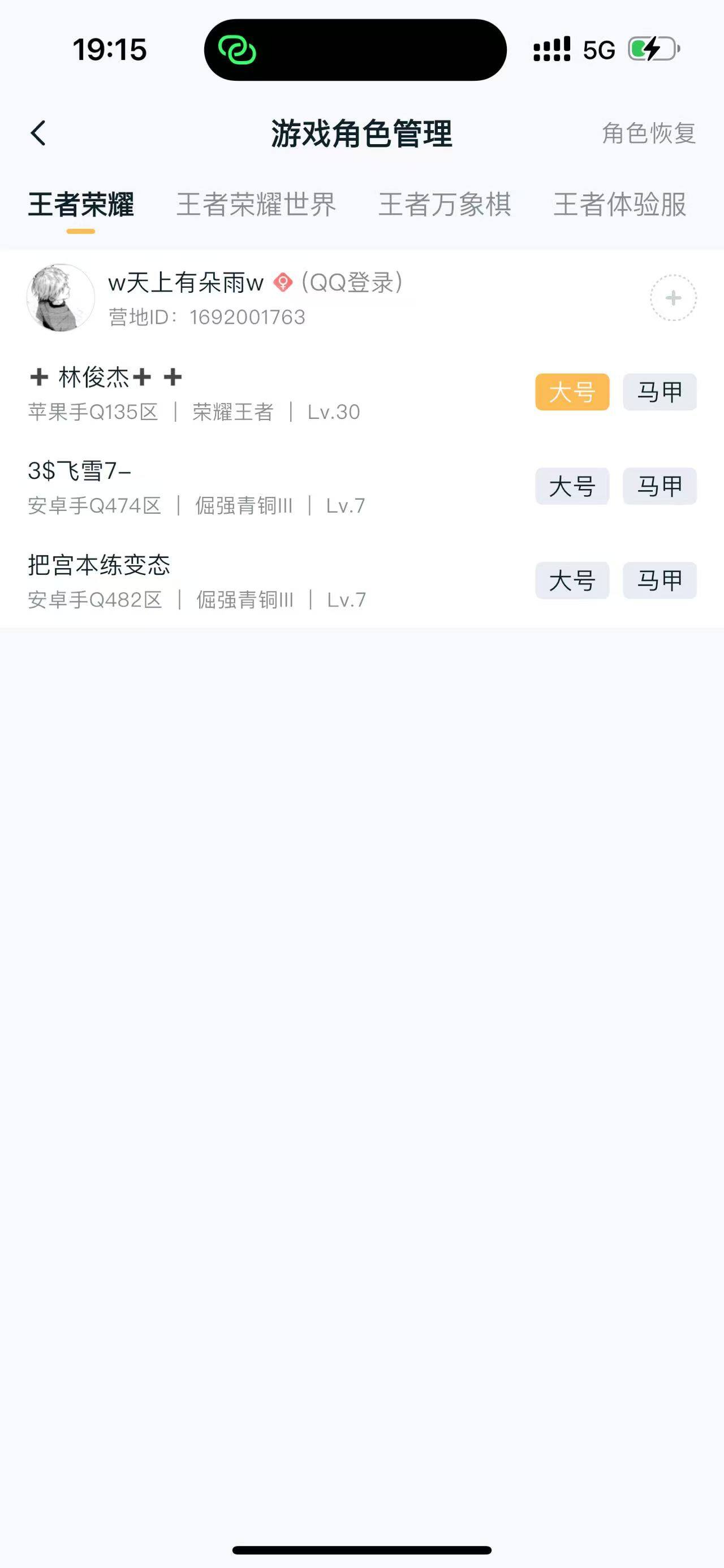The image size is (724, 1568).
Task: Set 林俊杰 account as 大号
Action: (x=572, y=392)
